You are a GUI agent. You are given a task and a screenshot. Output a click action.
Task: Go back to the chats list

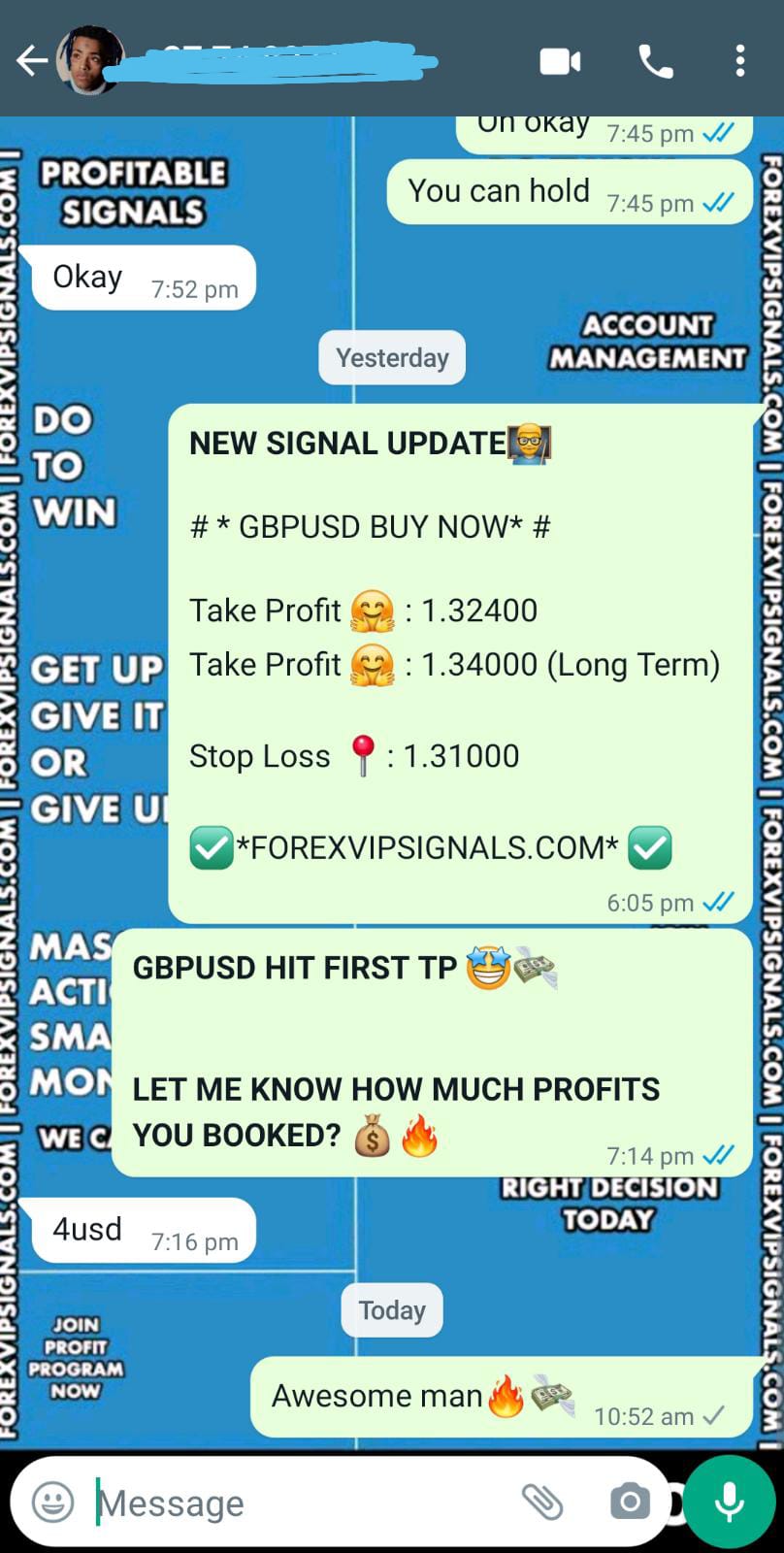click(31, 61)
